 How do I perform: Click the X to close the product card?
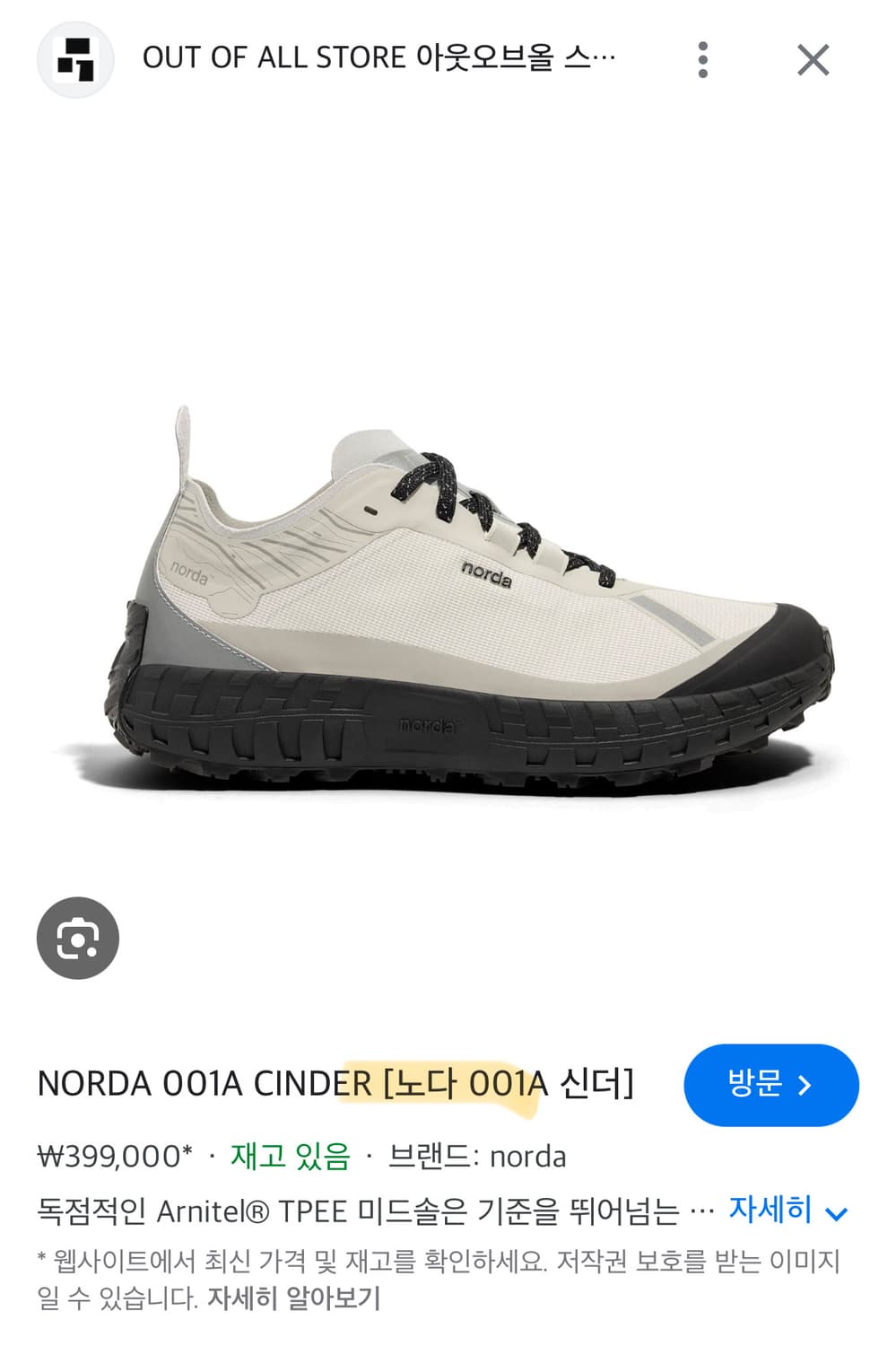813,59
